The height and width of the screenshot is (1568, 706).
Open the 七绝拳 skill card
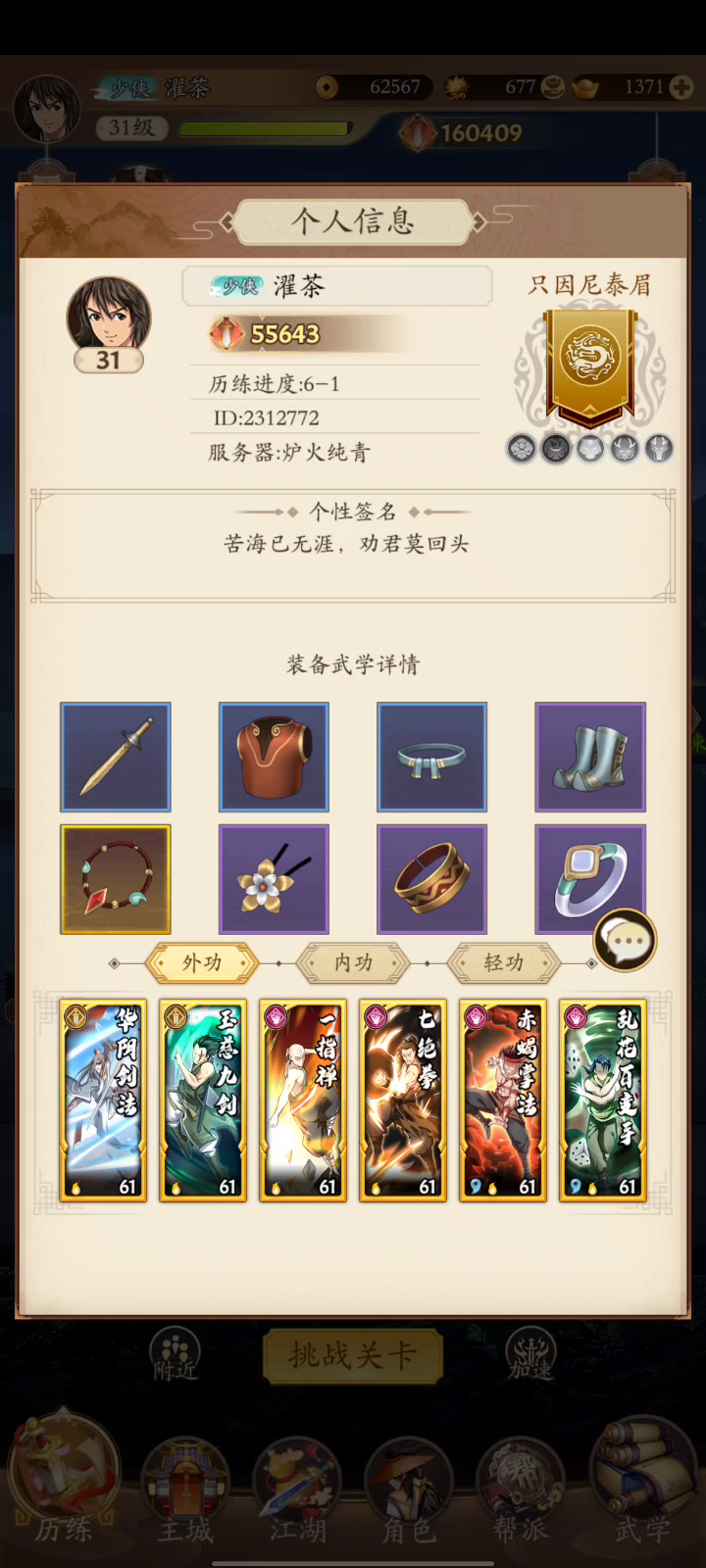point(403,1100)
